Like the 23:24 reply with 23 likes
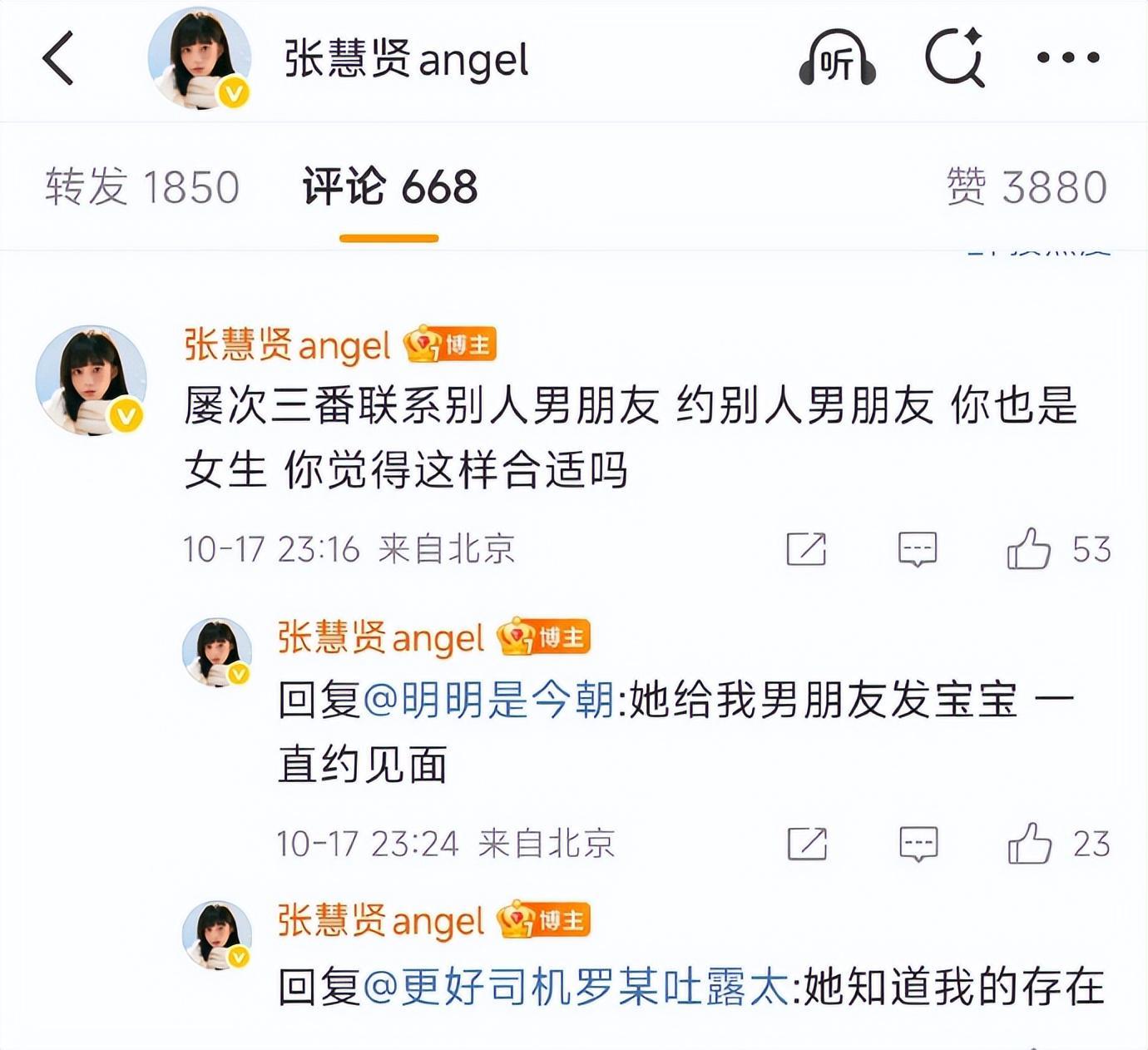The height and width of the screenshot is (1050, 1148). click(x=1030, y=844)
